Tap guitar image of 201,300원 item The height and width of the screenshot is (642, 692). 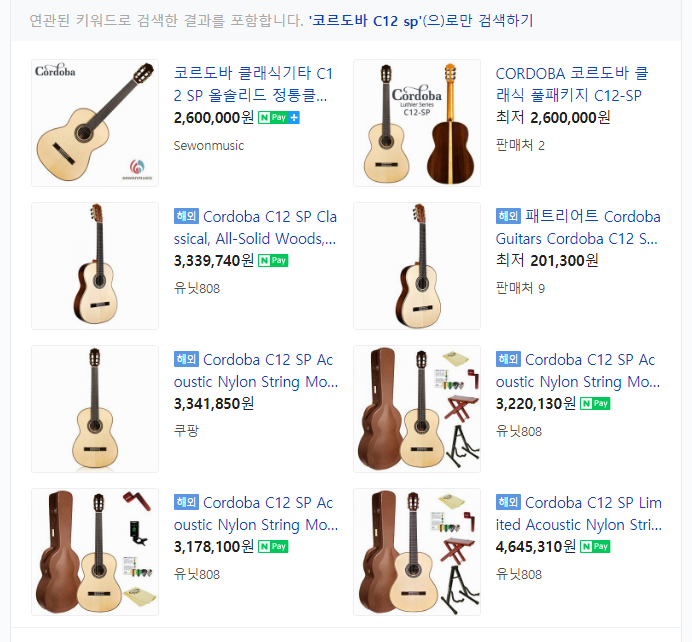pyautogui.click(x=417, y=266)
